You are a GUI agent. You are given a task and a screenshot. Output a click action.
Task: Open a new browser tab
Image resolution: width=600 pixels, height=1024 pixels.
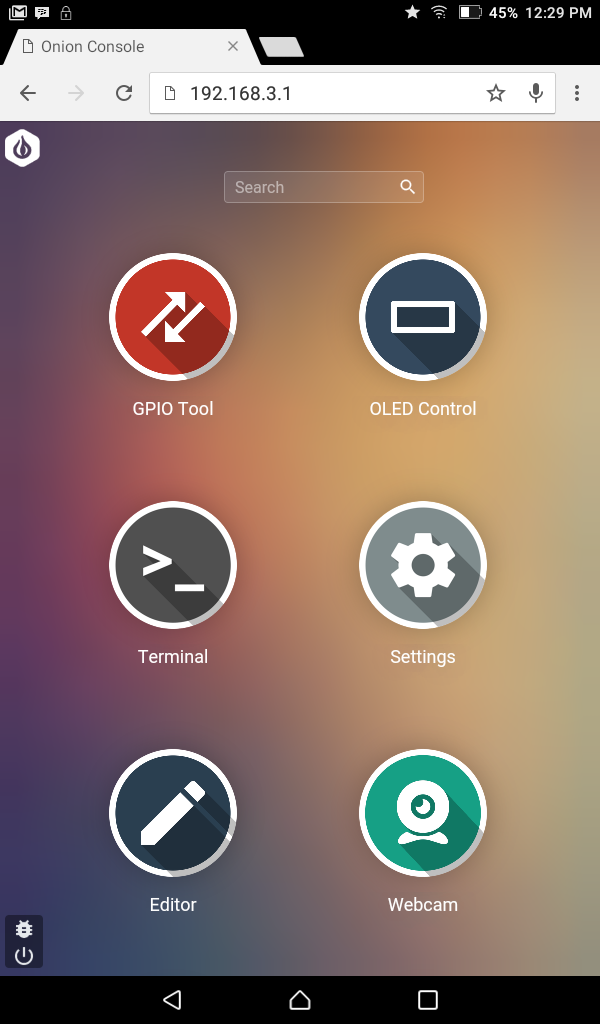[281, 47]
